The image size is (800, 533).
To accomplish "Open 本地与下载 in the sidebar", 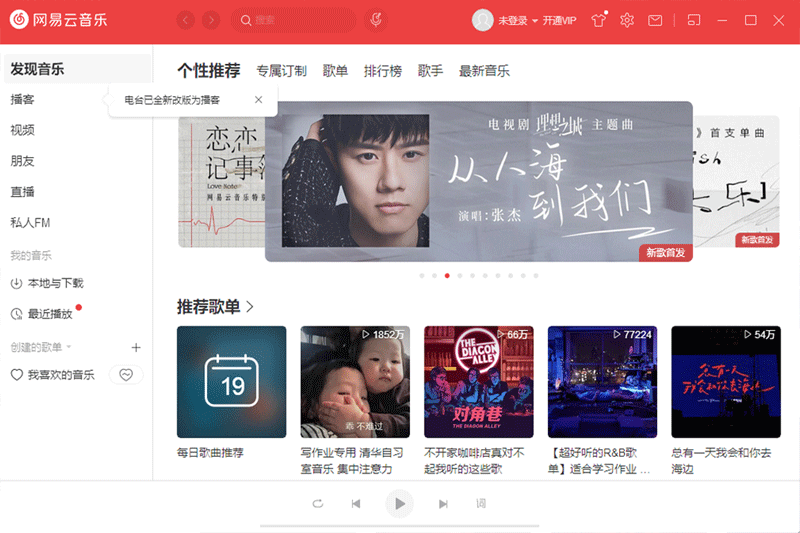I will pyautogui.click(x=55, y=284).
